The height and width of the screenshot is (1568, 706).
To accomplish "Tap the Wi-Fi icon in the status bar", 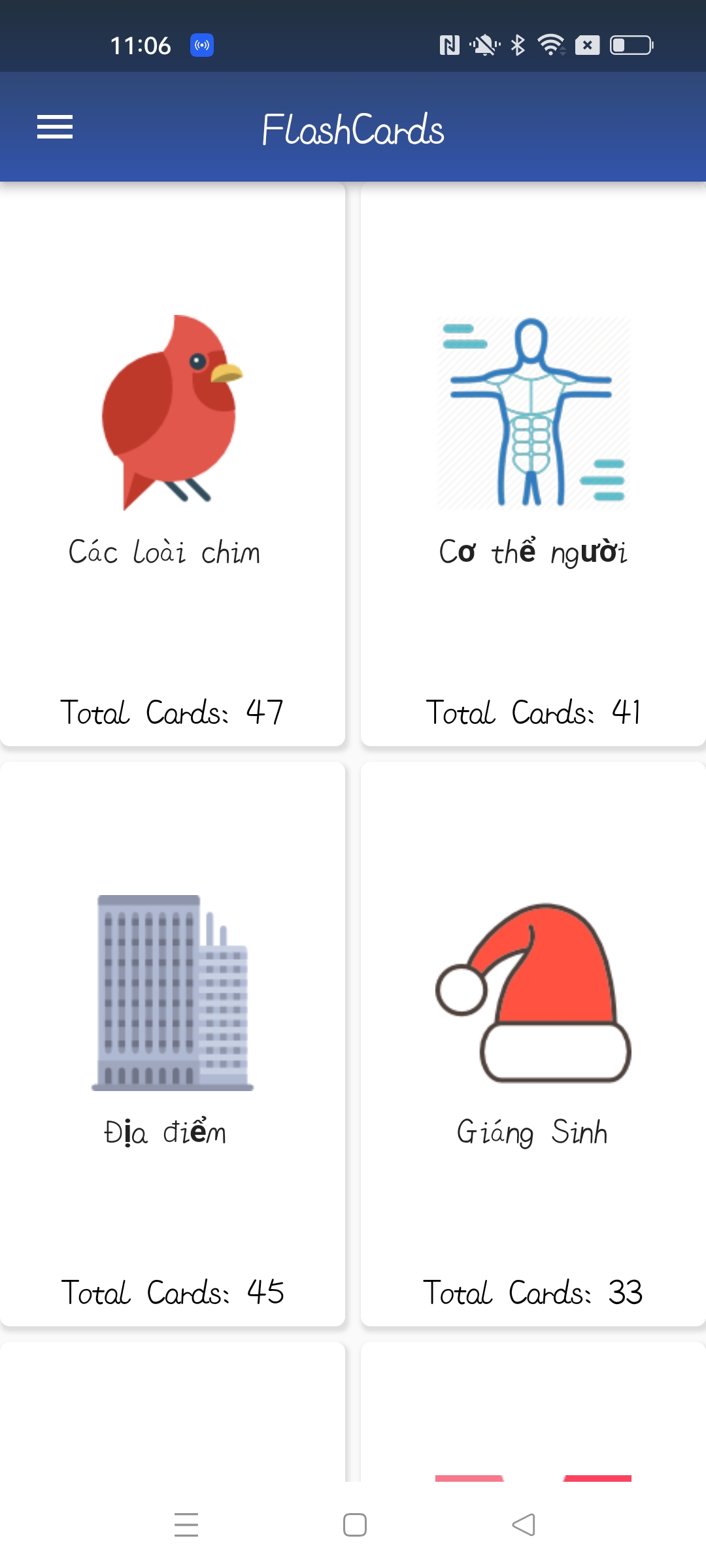I will 549,44.
